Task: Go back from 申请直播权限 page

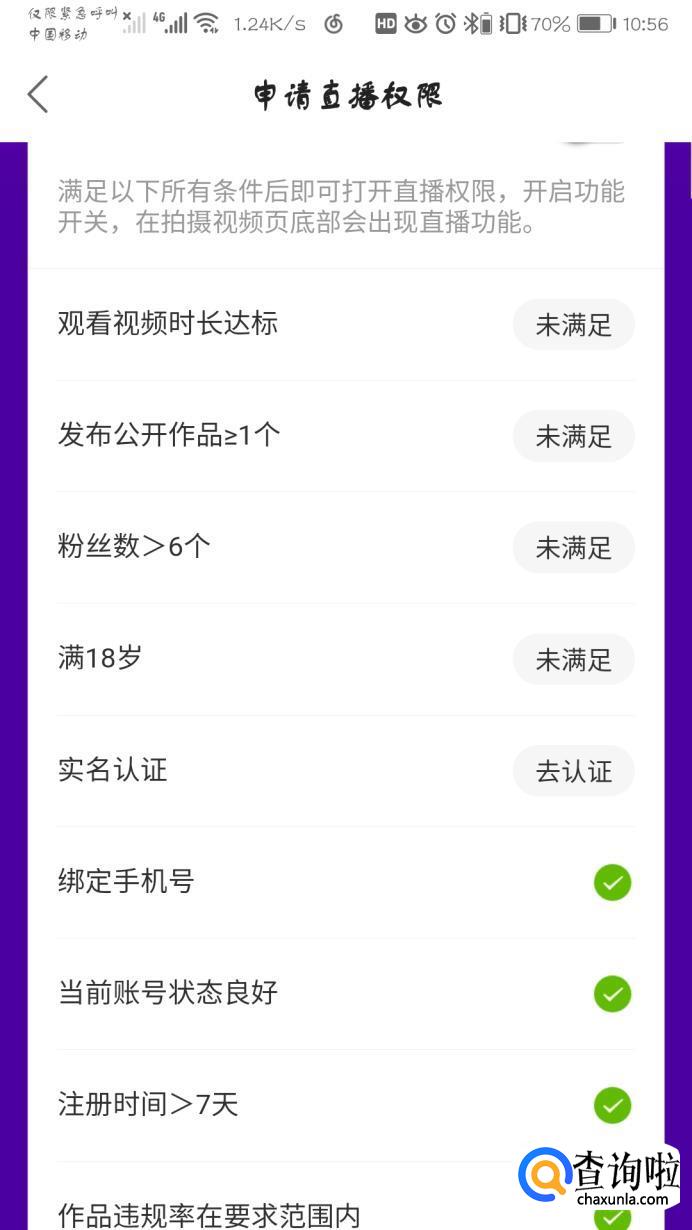Action: pos(38,95)
